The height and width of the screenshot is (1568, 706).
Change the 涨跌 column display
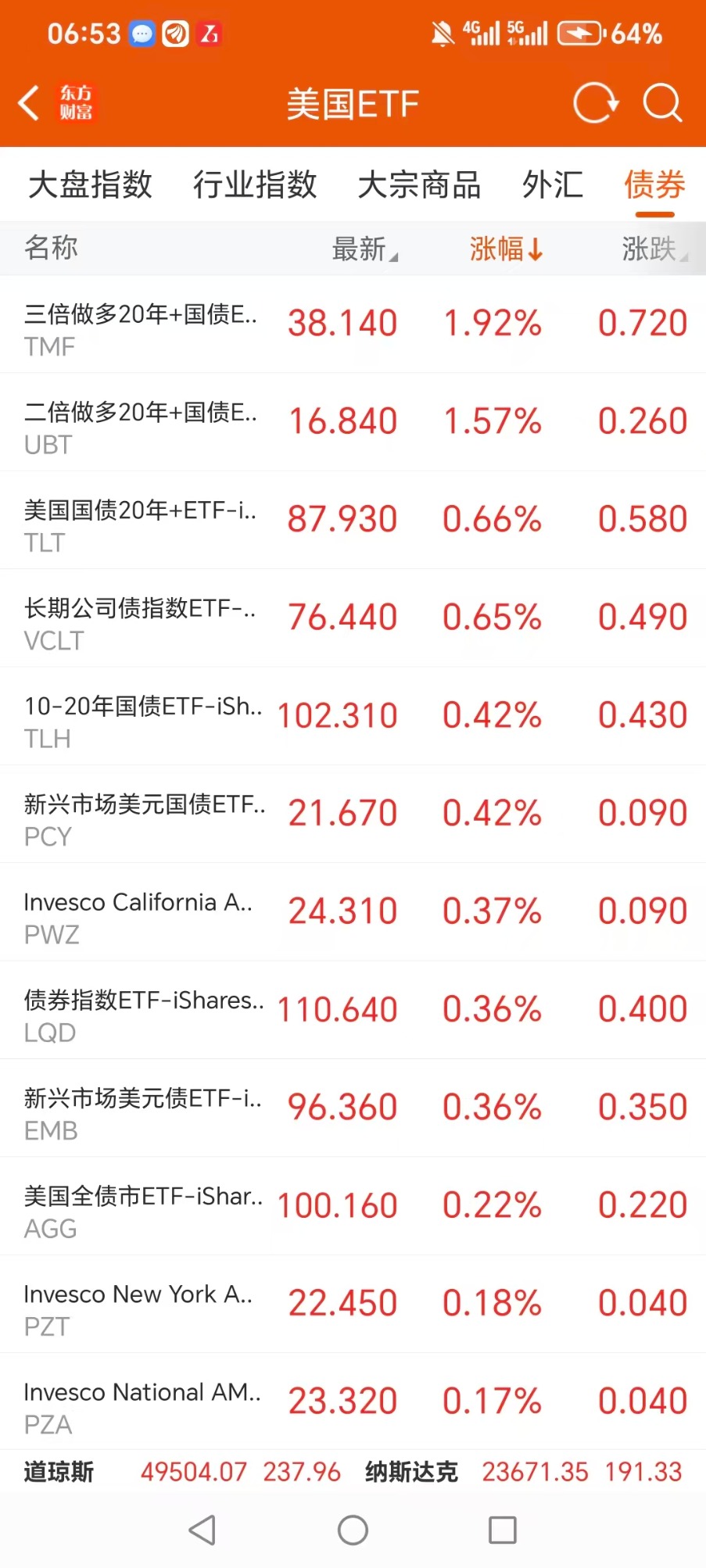pos(654,249)
